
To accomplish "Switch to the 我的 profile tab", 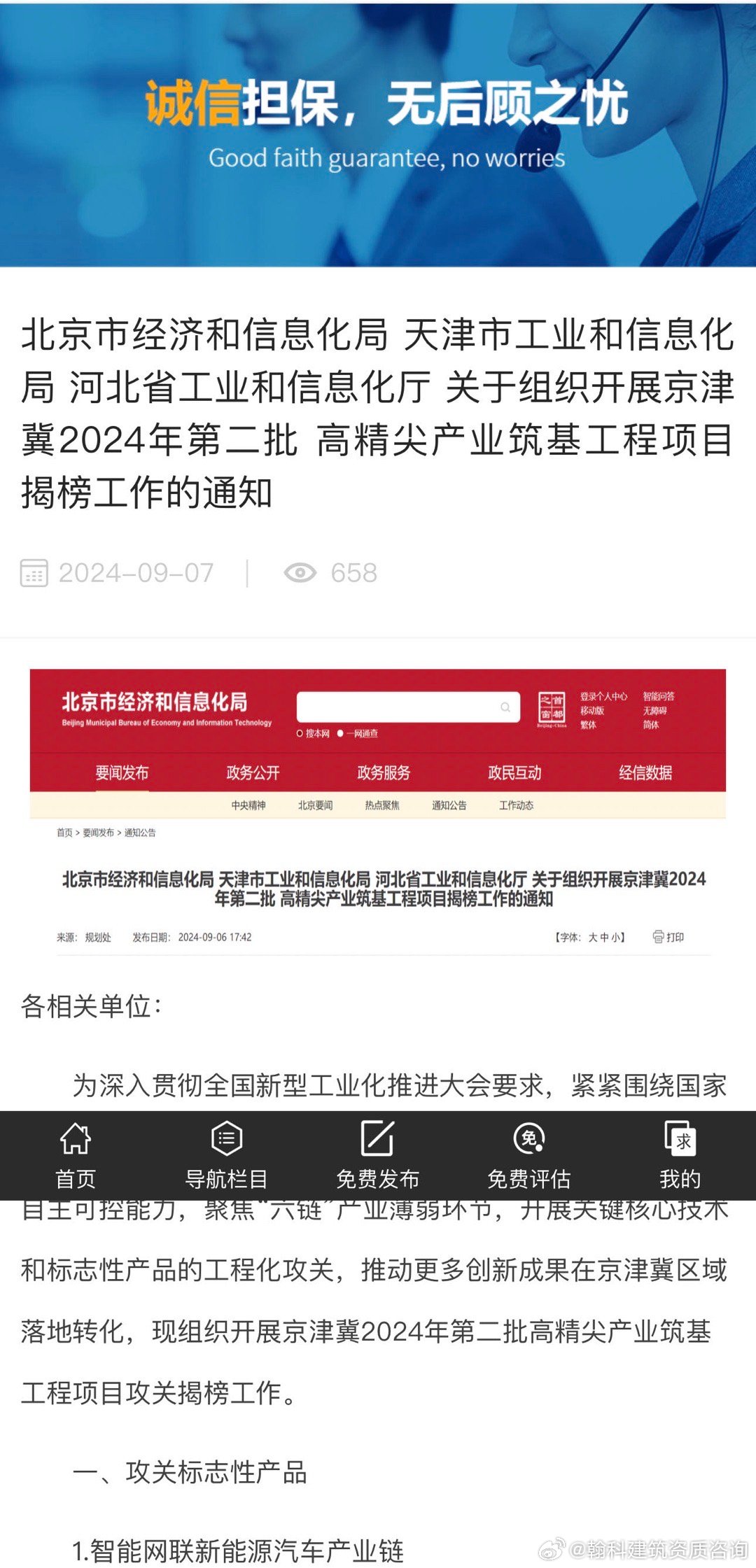I will tap(680, 1155).
